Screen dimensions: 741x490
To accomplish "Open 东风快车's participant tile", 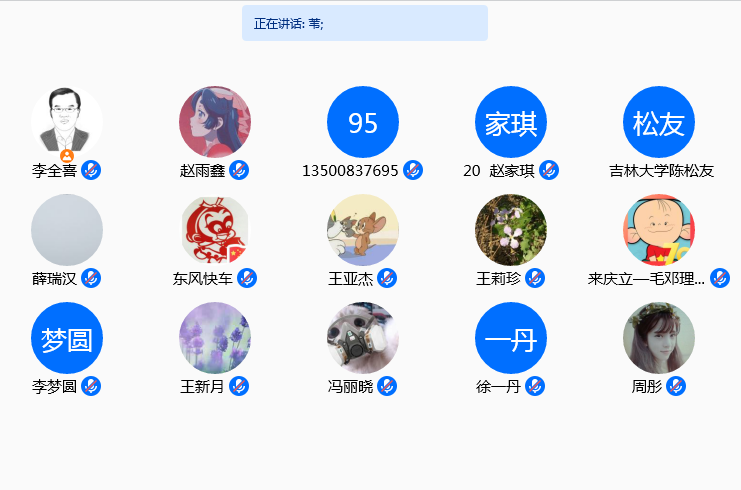I will click(215, 230).
